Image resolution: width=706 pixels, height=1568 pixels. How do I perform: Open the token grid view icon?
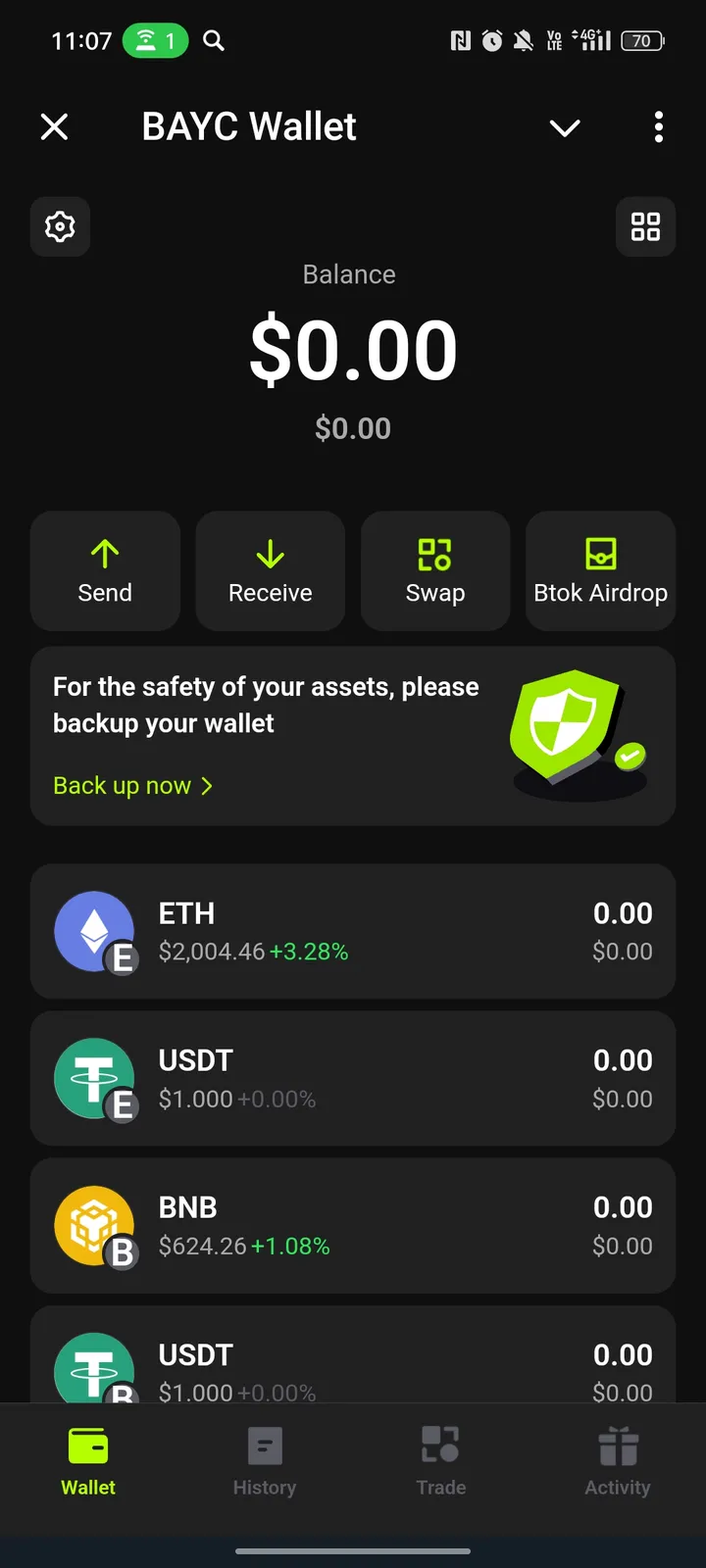[645, 226]
